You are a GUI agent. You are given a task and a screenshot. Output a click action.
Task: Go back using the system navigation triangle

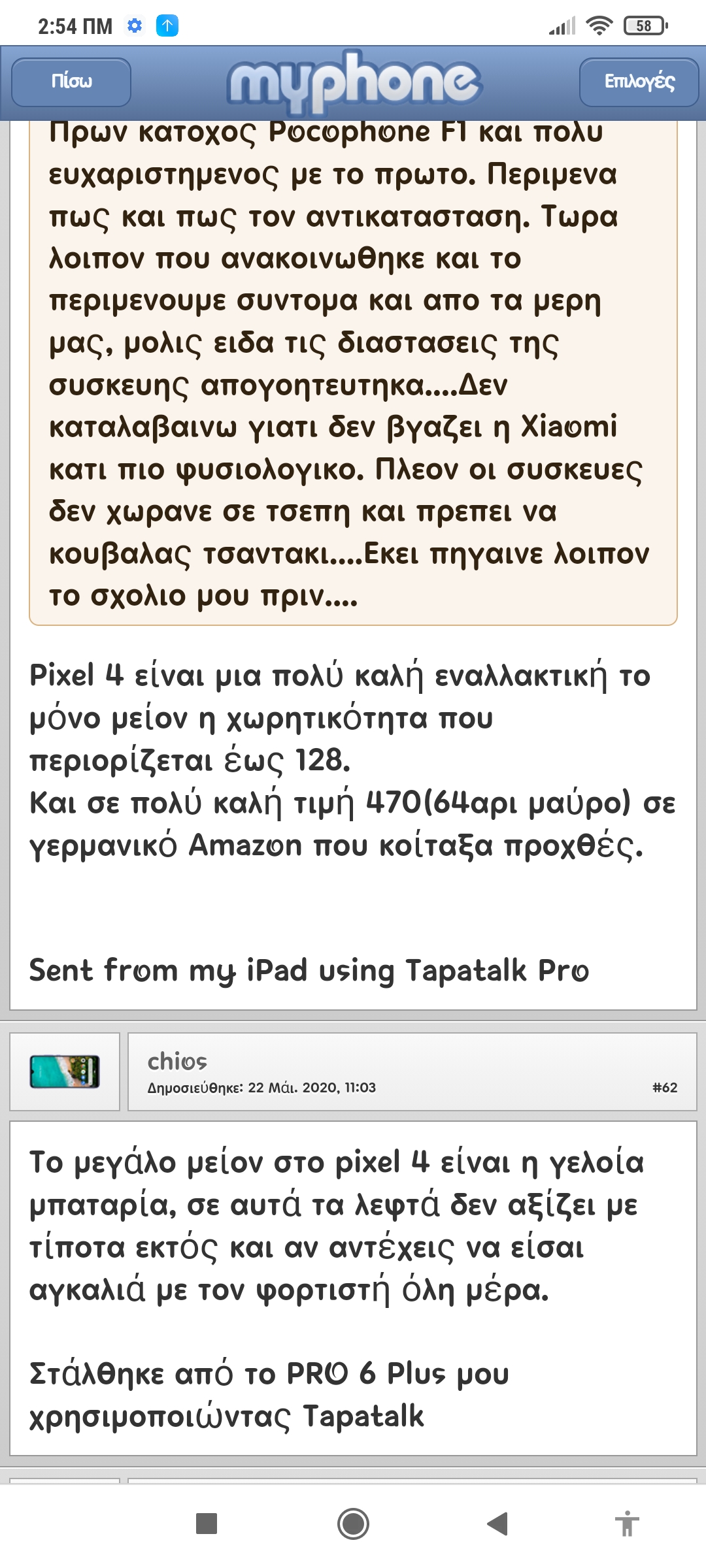[498, 1524]
